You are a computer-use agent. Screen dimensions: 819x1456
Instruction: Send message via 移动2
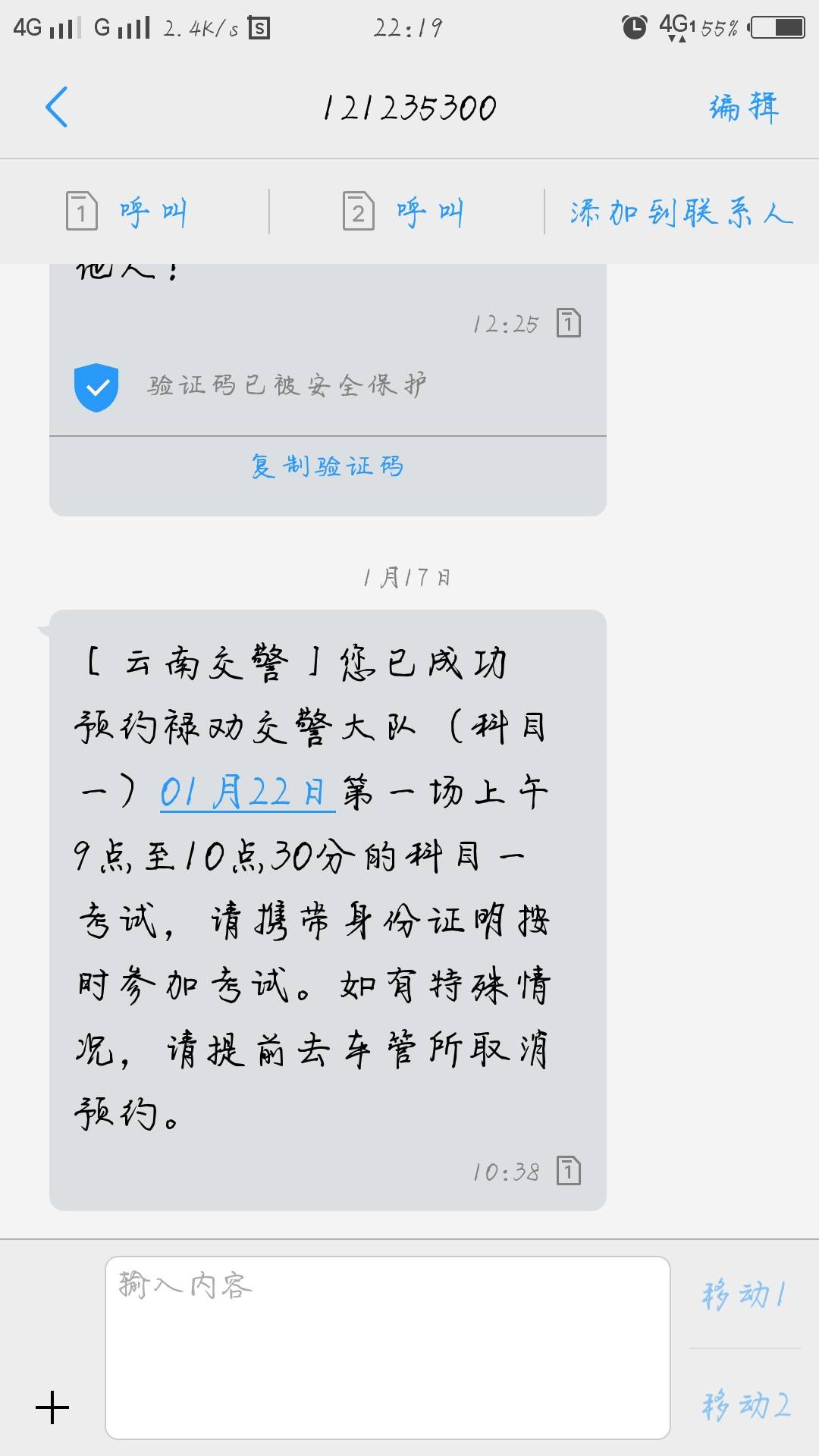tap(745, 1404)
